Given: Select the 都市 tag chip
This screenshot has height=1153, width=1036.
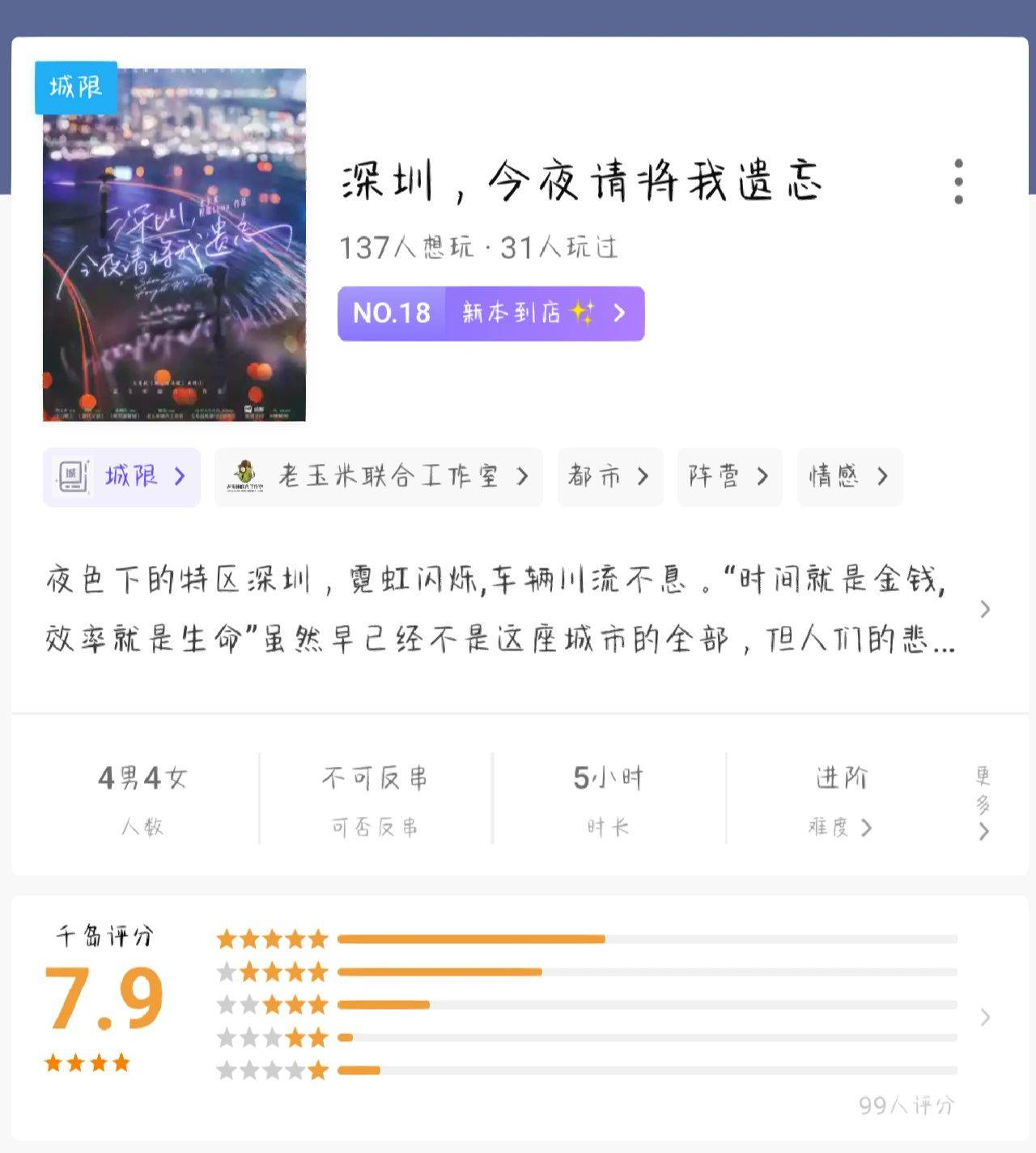Looking at the screenshot, I should pos(609,477).
